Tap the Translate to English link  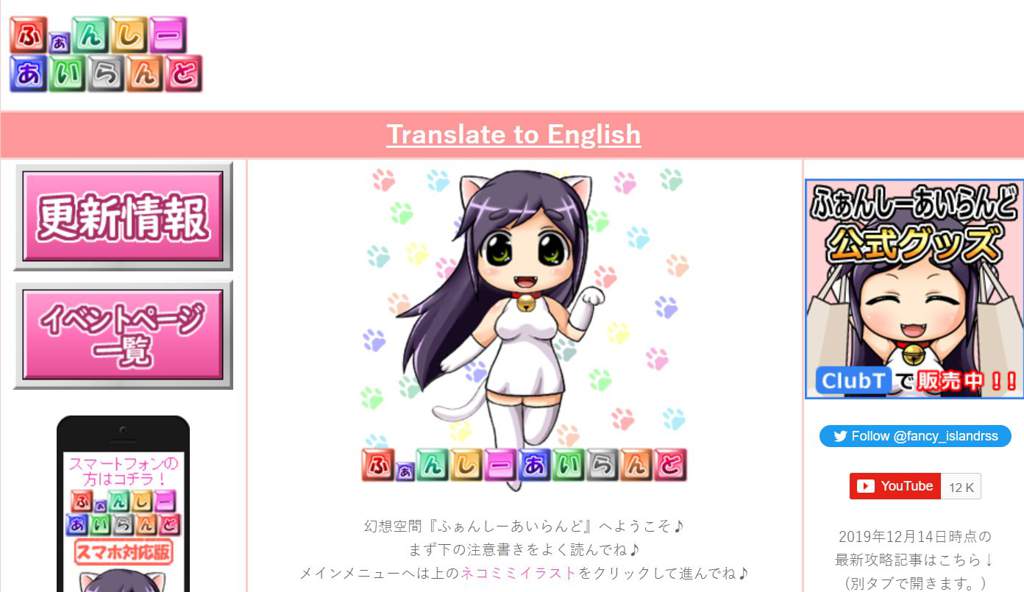click(x=513, y=134)
